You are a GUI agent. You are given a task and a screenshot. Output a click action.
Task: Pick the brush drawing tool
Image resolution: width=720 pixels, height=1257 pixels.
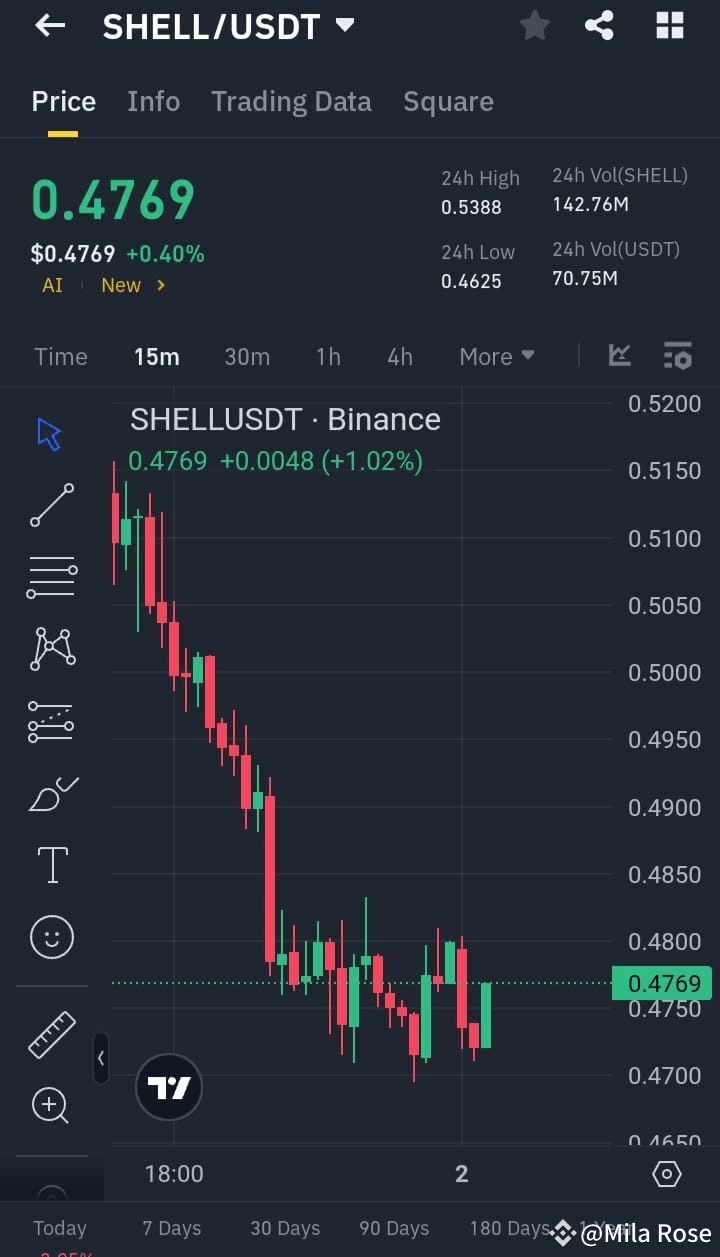[51, 793]
